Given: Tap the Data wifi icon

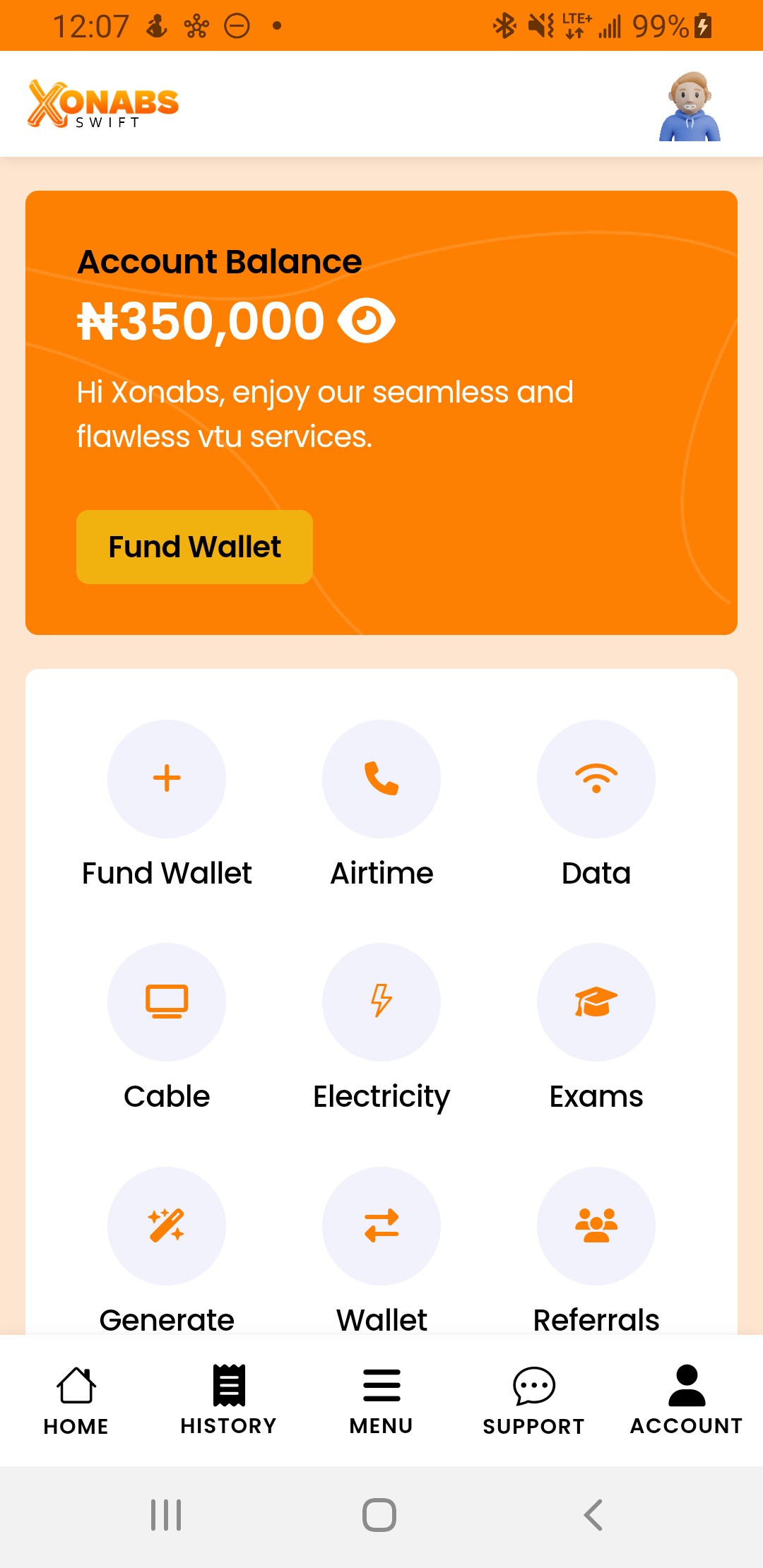Looking at the screenshot, I should coord(596,779).
